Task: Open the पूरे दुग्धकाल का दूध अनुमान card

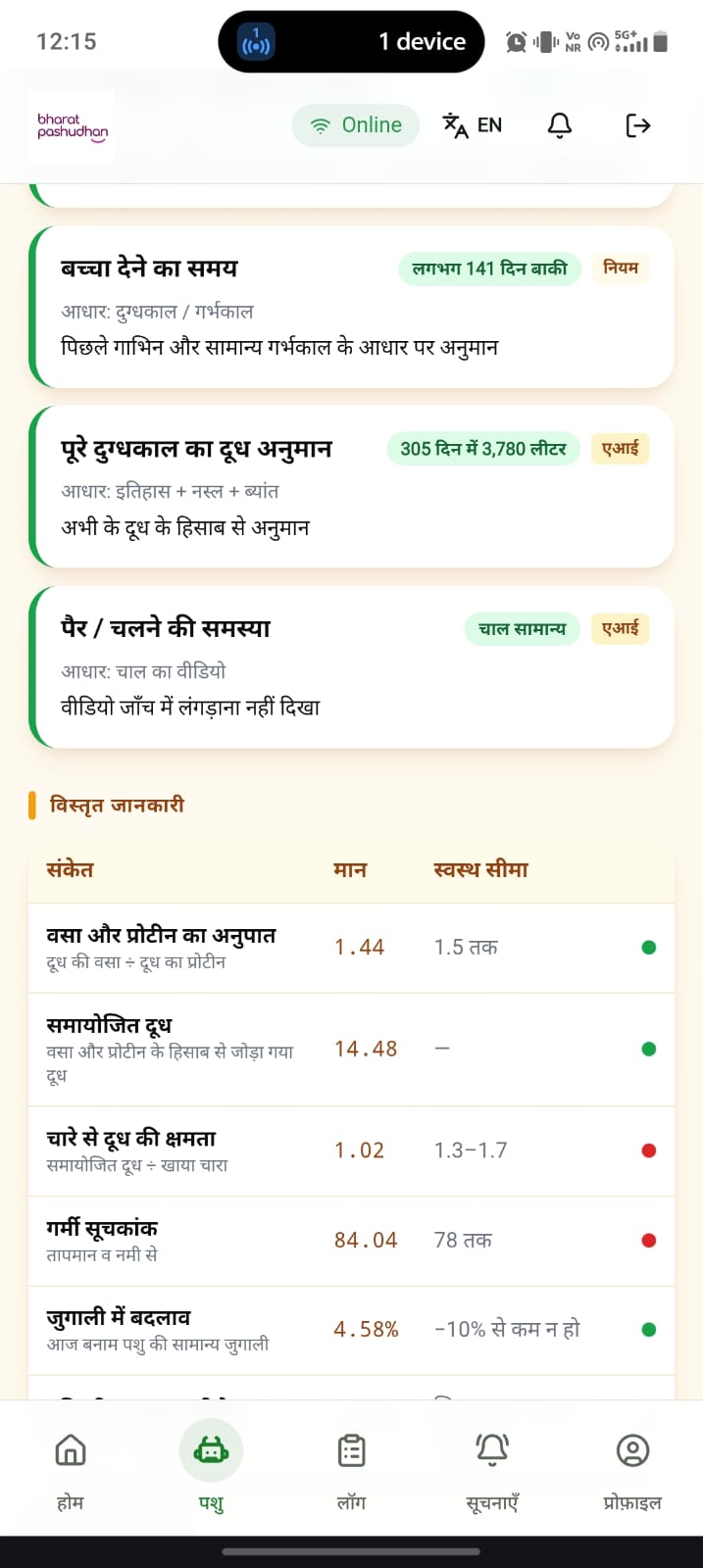Action: (351, 487)
